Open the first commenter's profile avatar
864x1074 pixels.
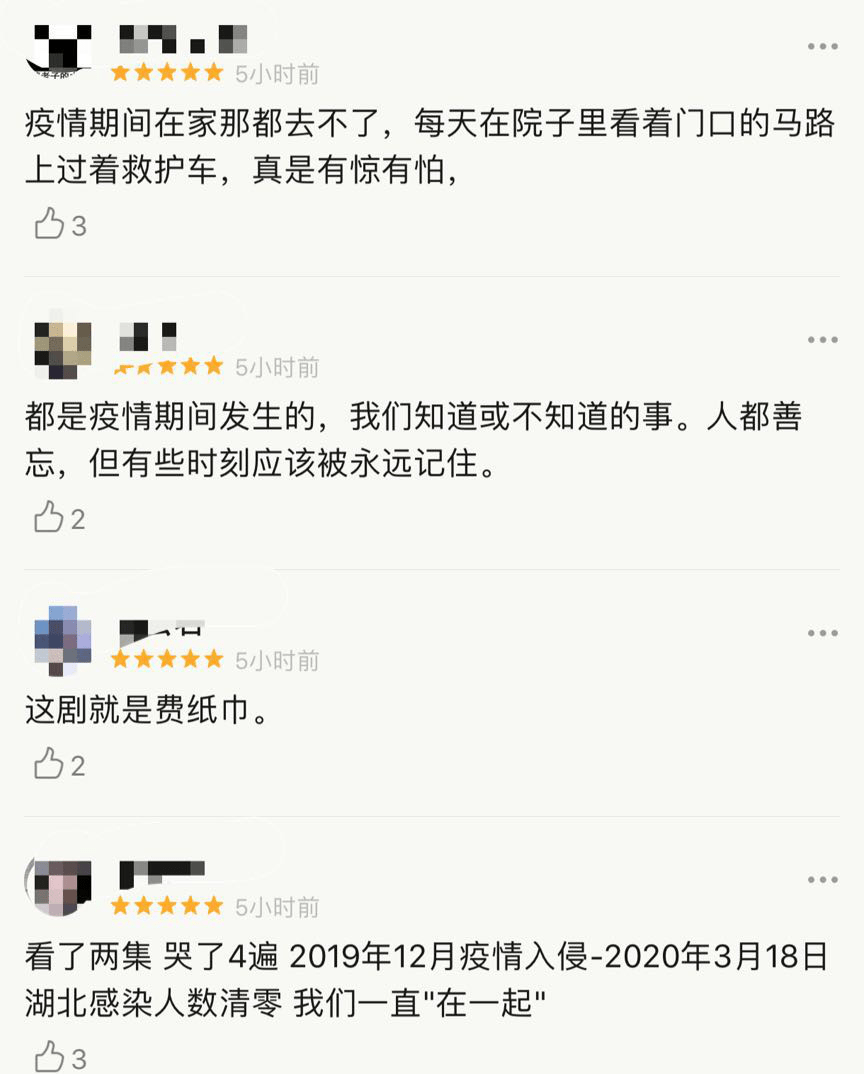[x=55, y=45]
